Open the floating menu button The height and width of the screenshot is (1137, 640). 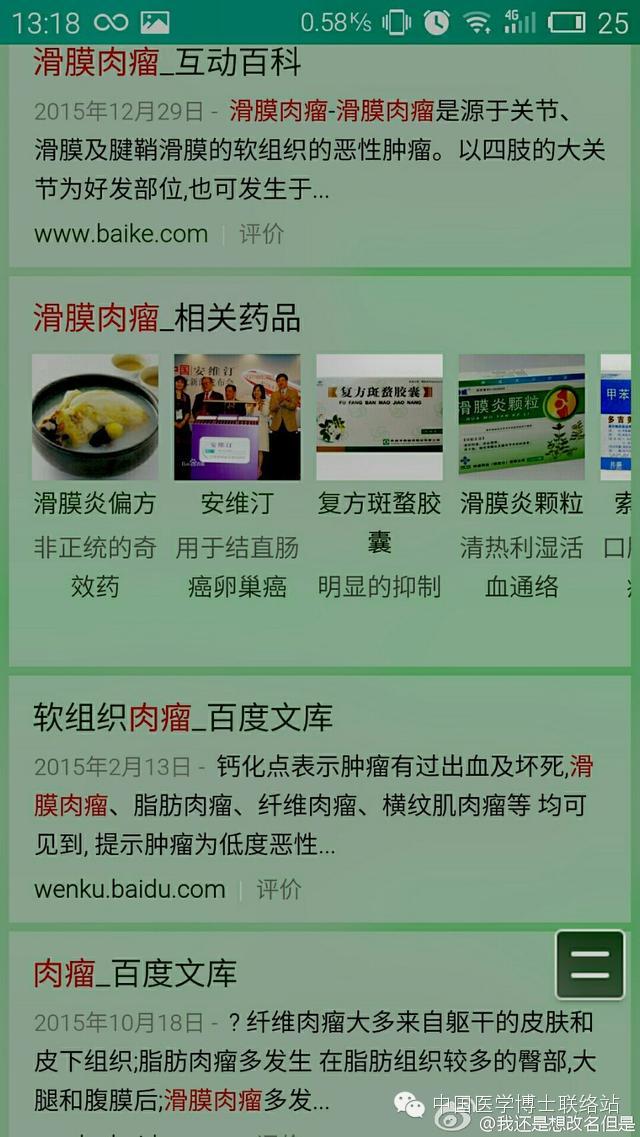[590, 965]
